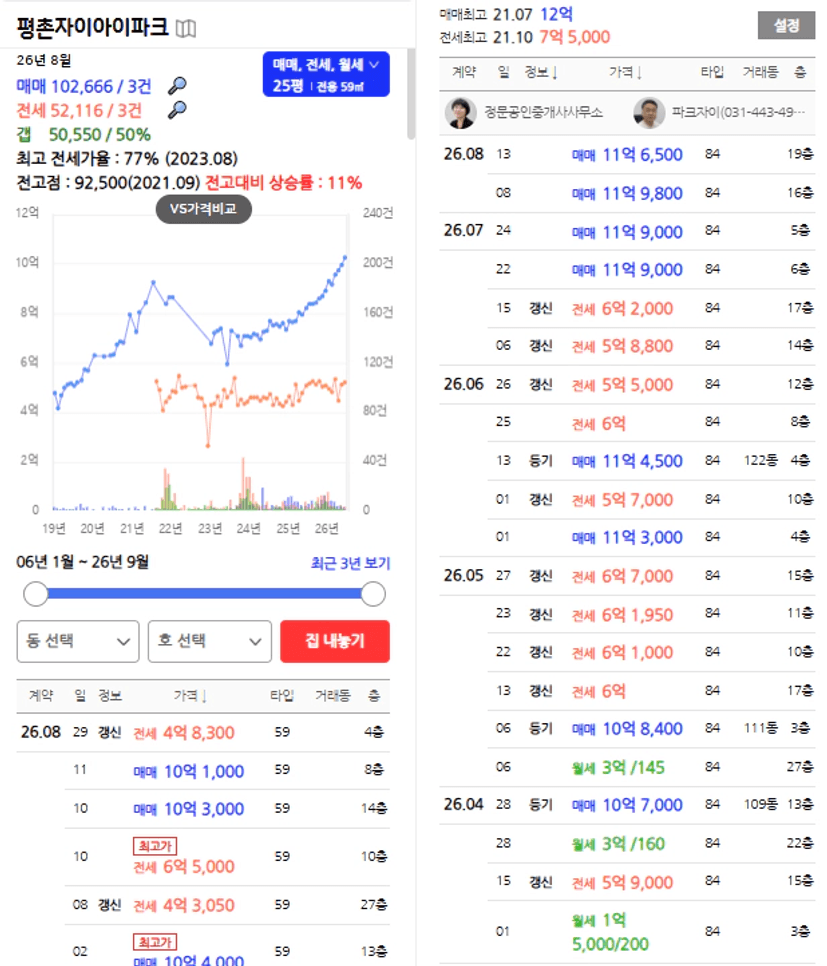Viewport: 827px width, 966px height.
Task: Tap the right handle of date range slider
Action: pyautogui.click(x=373, y=594)
